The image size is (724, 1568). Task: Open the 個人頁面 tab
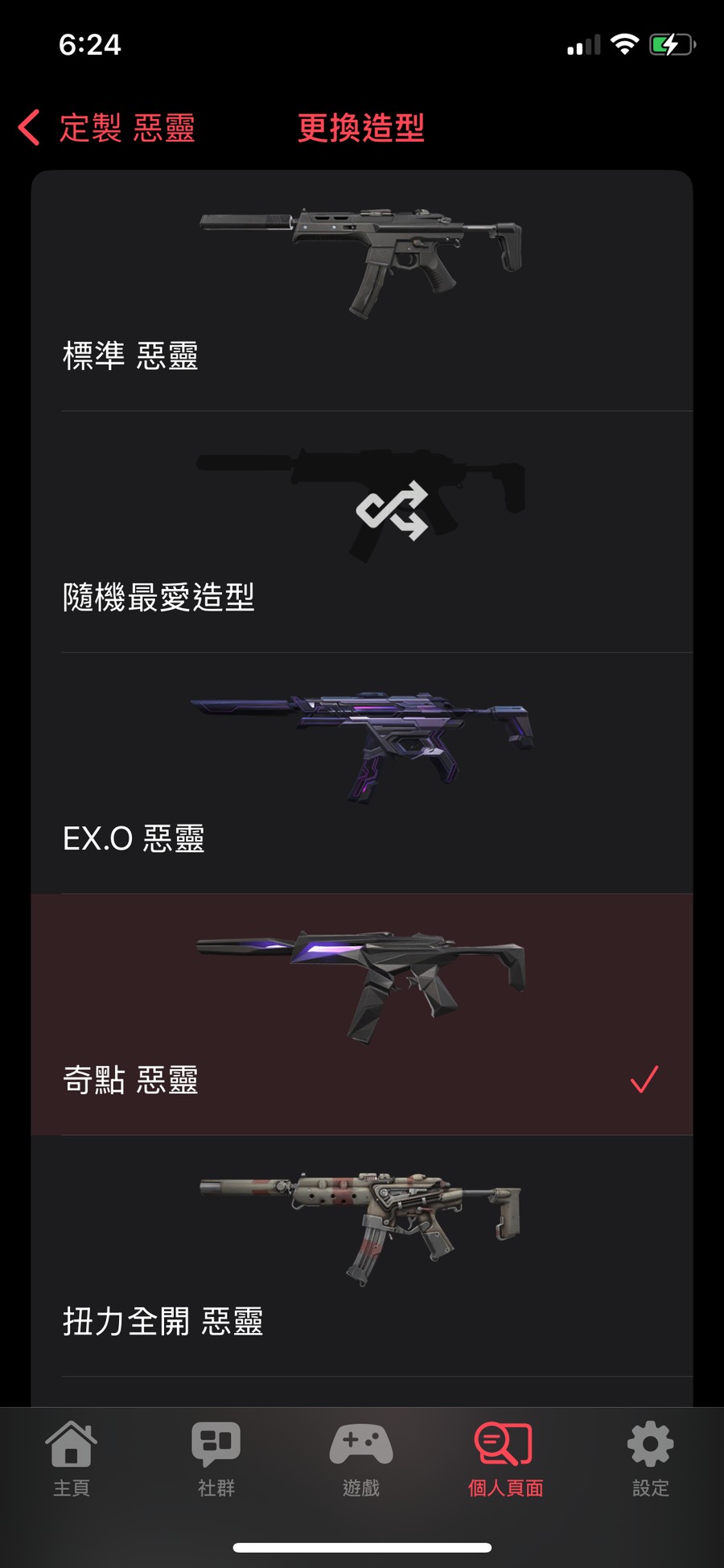click(505, 1459)
